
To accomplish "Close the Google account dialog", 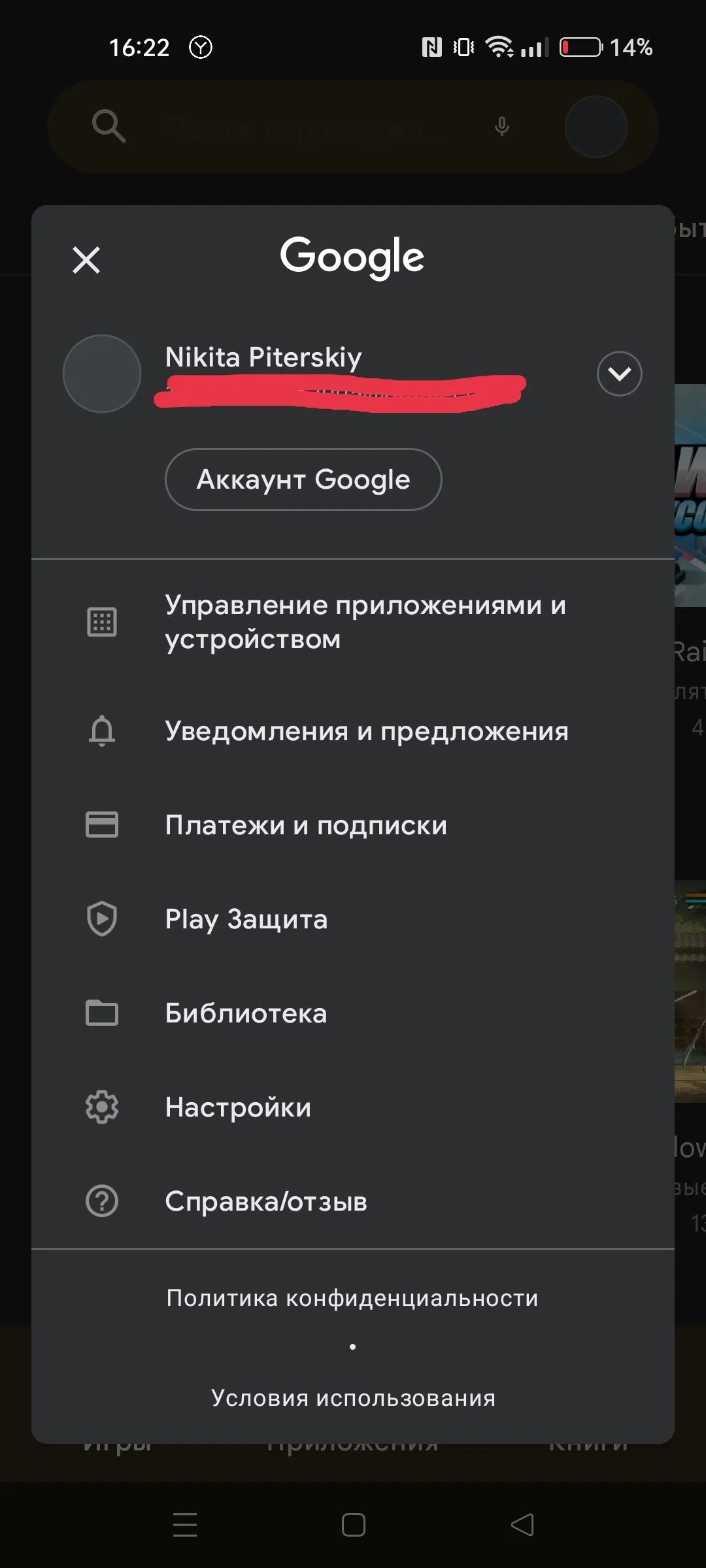I will point(86,260).
